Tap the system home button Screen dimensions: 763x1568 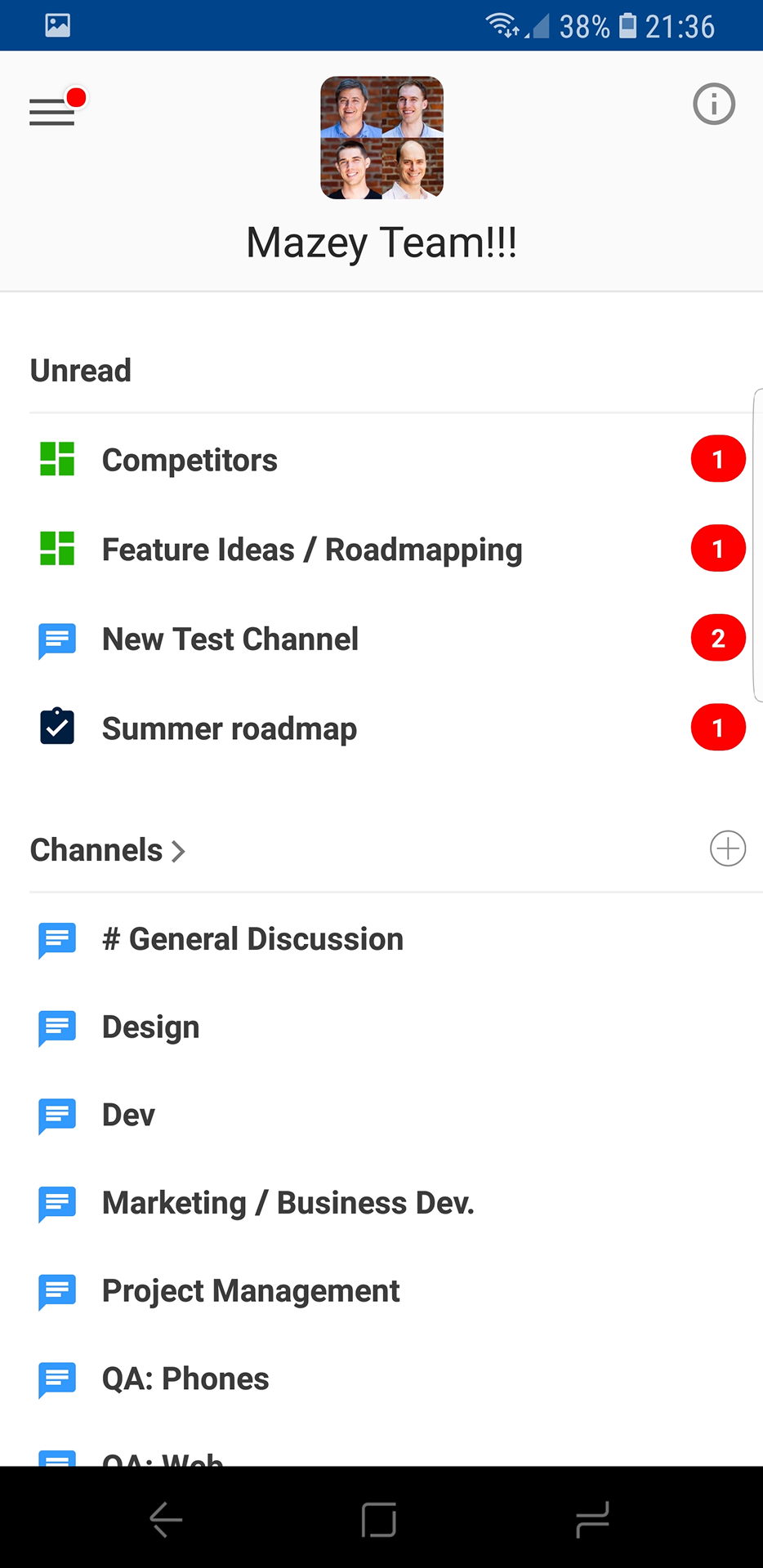379,1520
